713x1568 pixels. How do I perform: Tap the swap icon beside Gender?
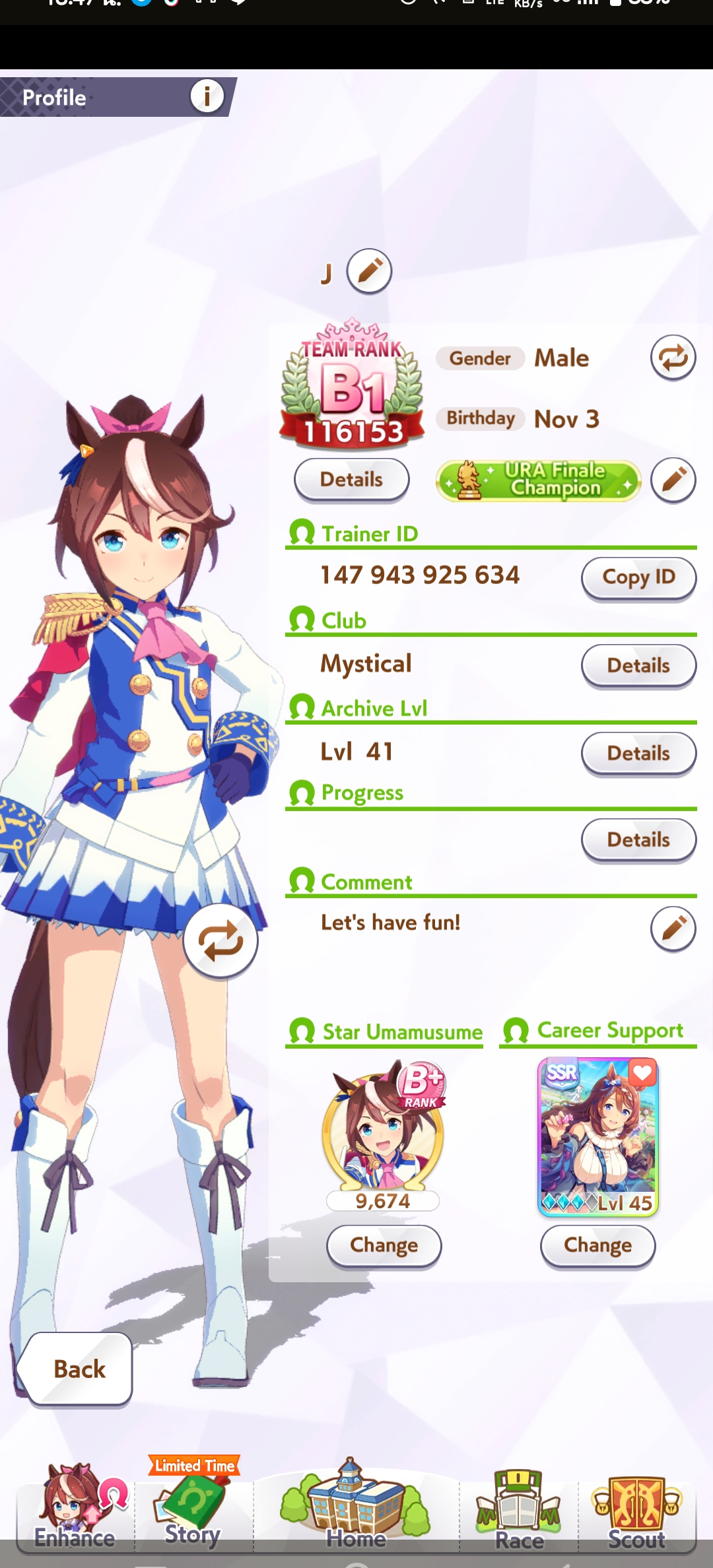click(673, 358)
